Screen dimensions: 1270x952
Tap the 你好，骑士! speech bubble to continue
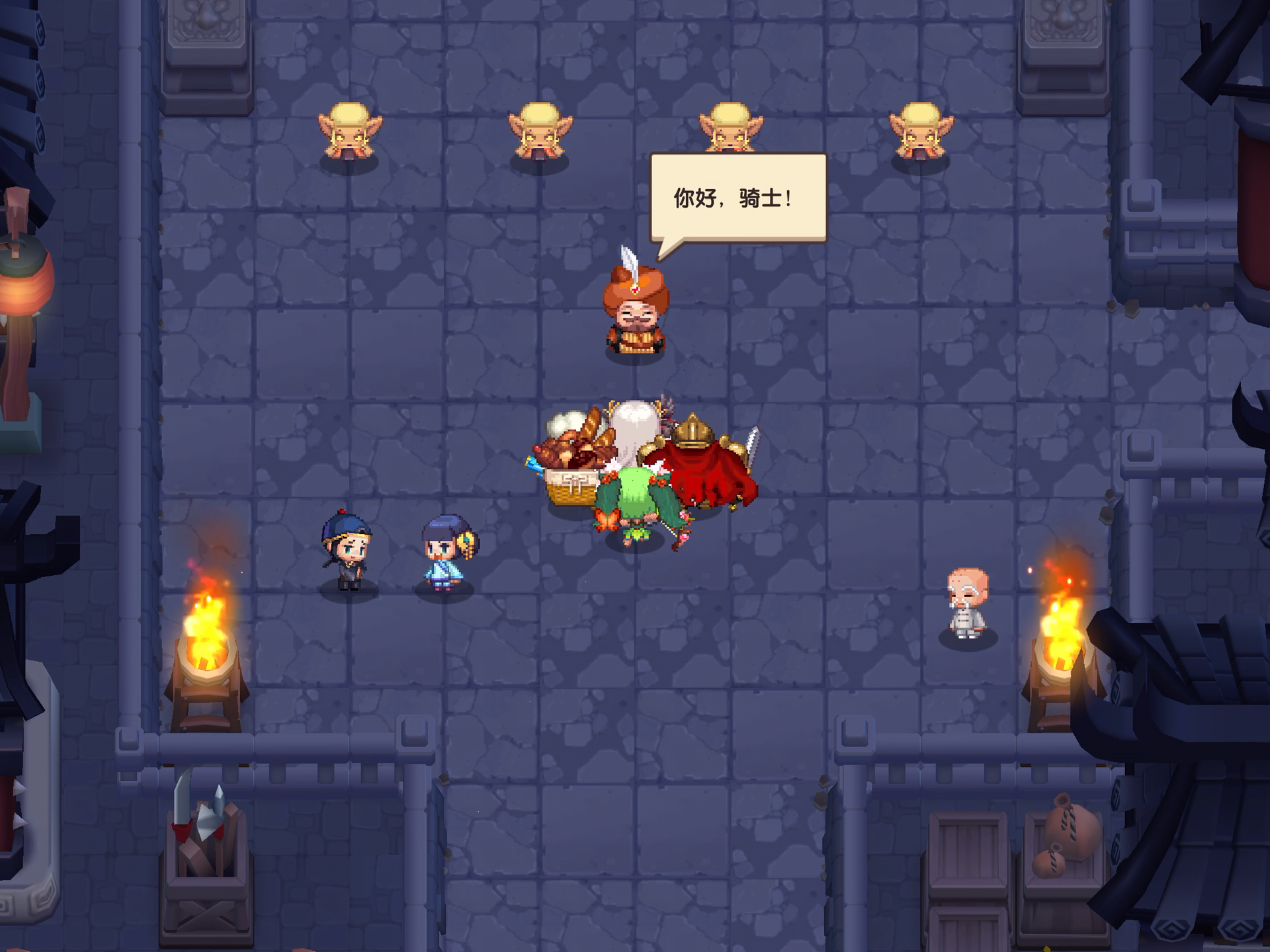[738, 198]
